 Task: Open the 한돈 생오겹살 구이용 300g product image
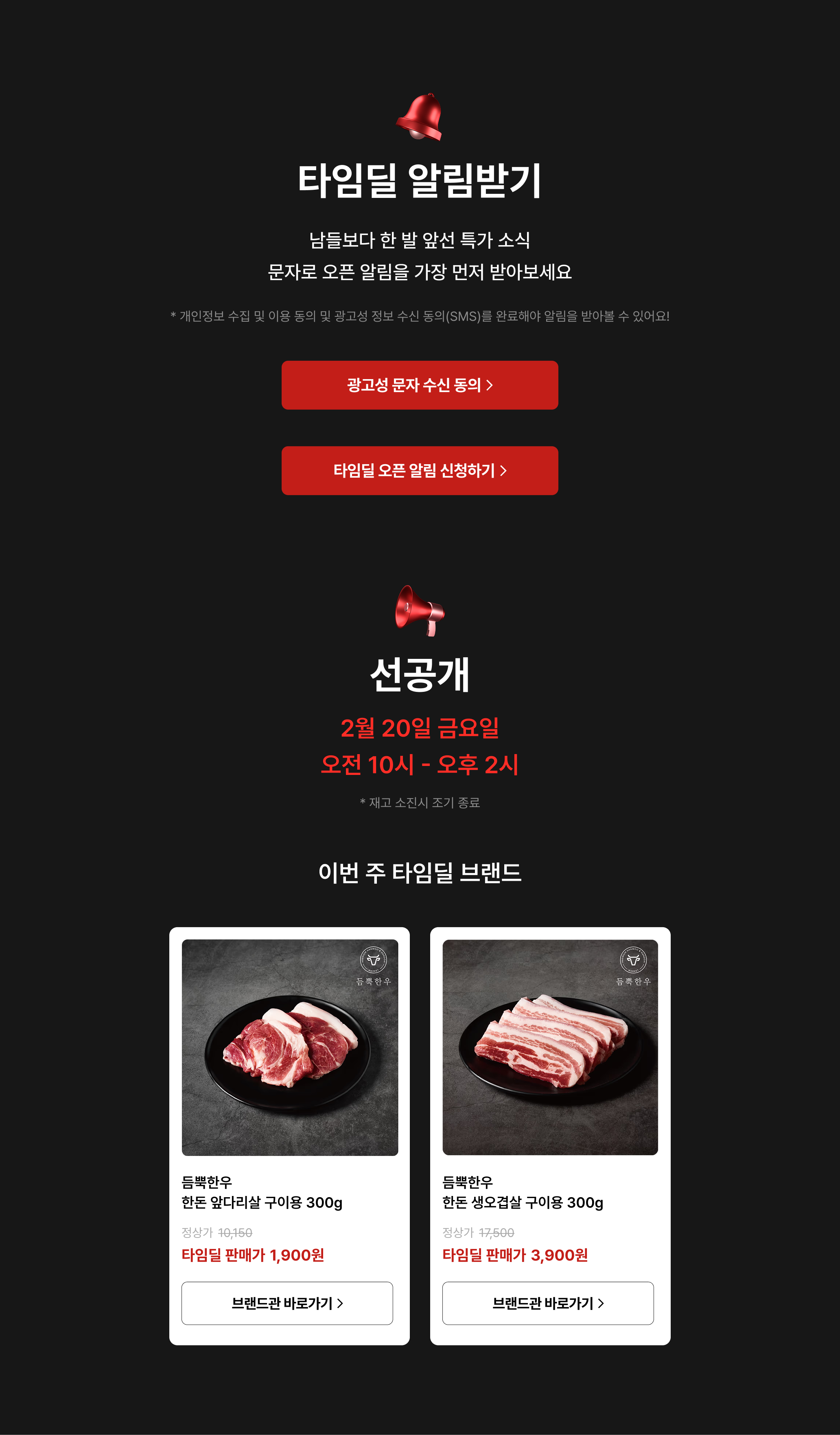coord(550,1047)
